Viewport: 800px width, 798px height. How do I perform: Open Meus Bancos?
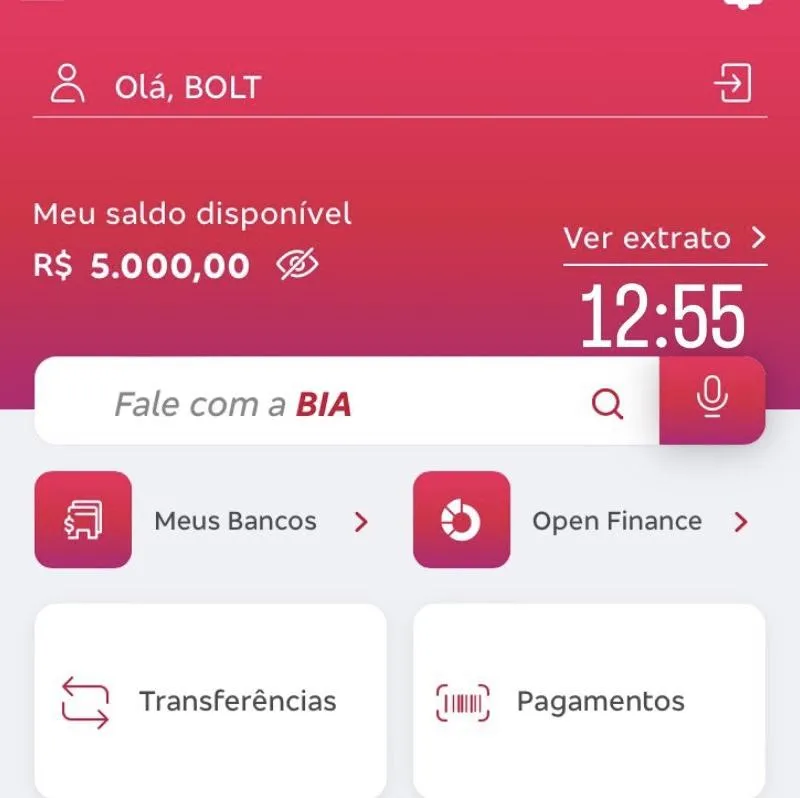coord(202,521)
